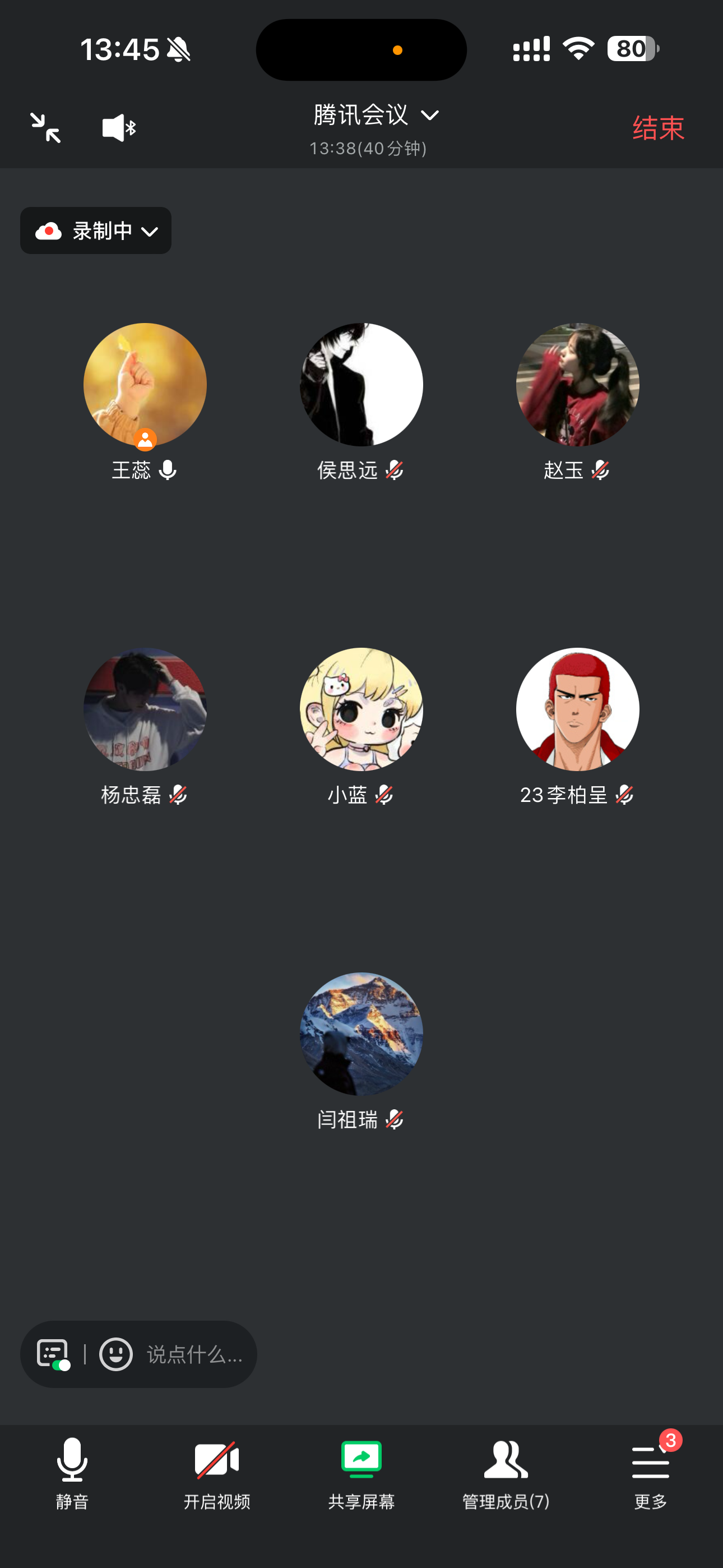The image size is (723, 1568).
Task: Open the emoji reactions picker
Action: coord(115,1354)
